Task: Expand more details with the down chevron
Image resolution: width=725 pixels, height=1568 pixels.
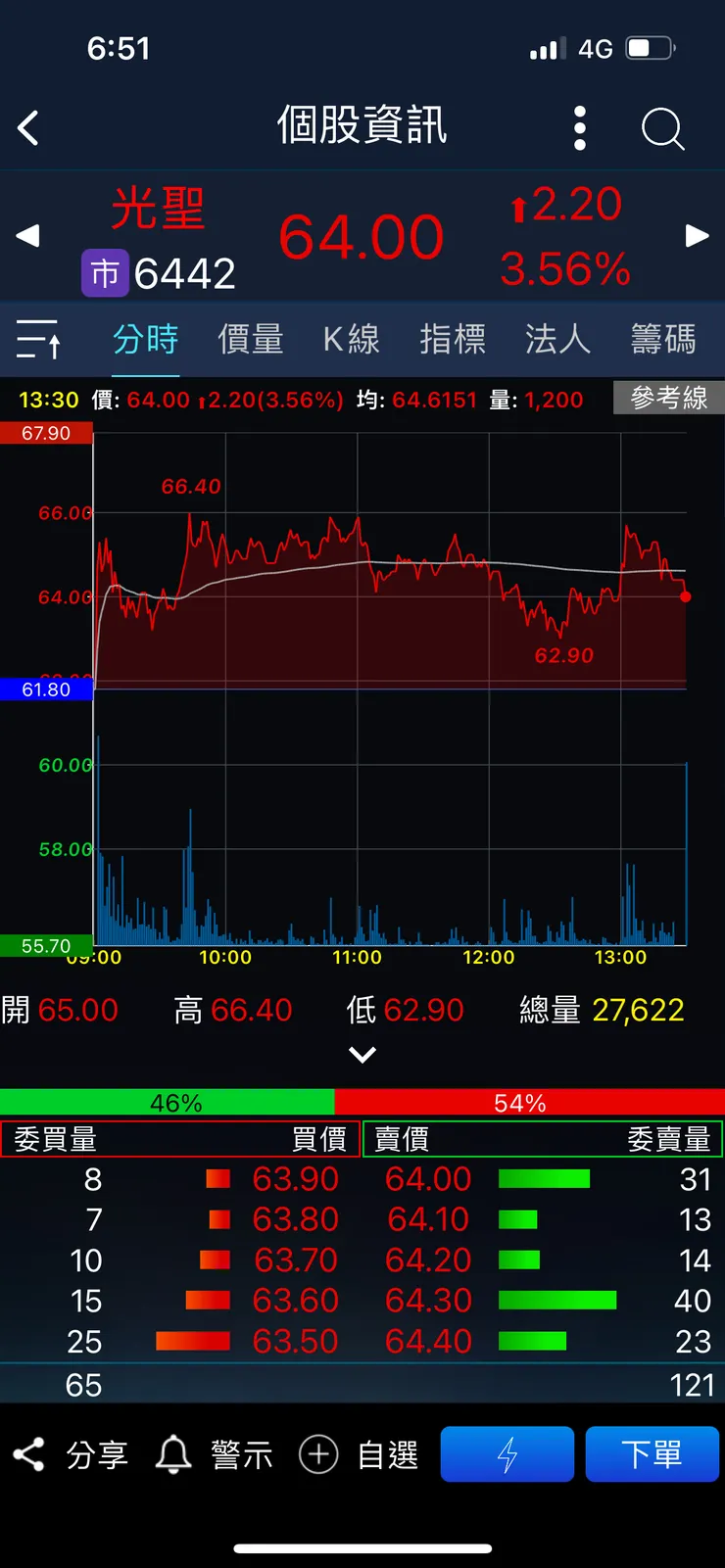Action: pos(362,1055)
